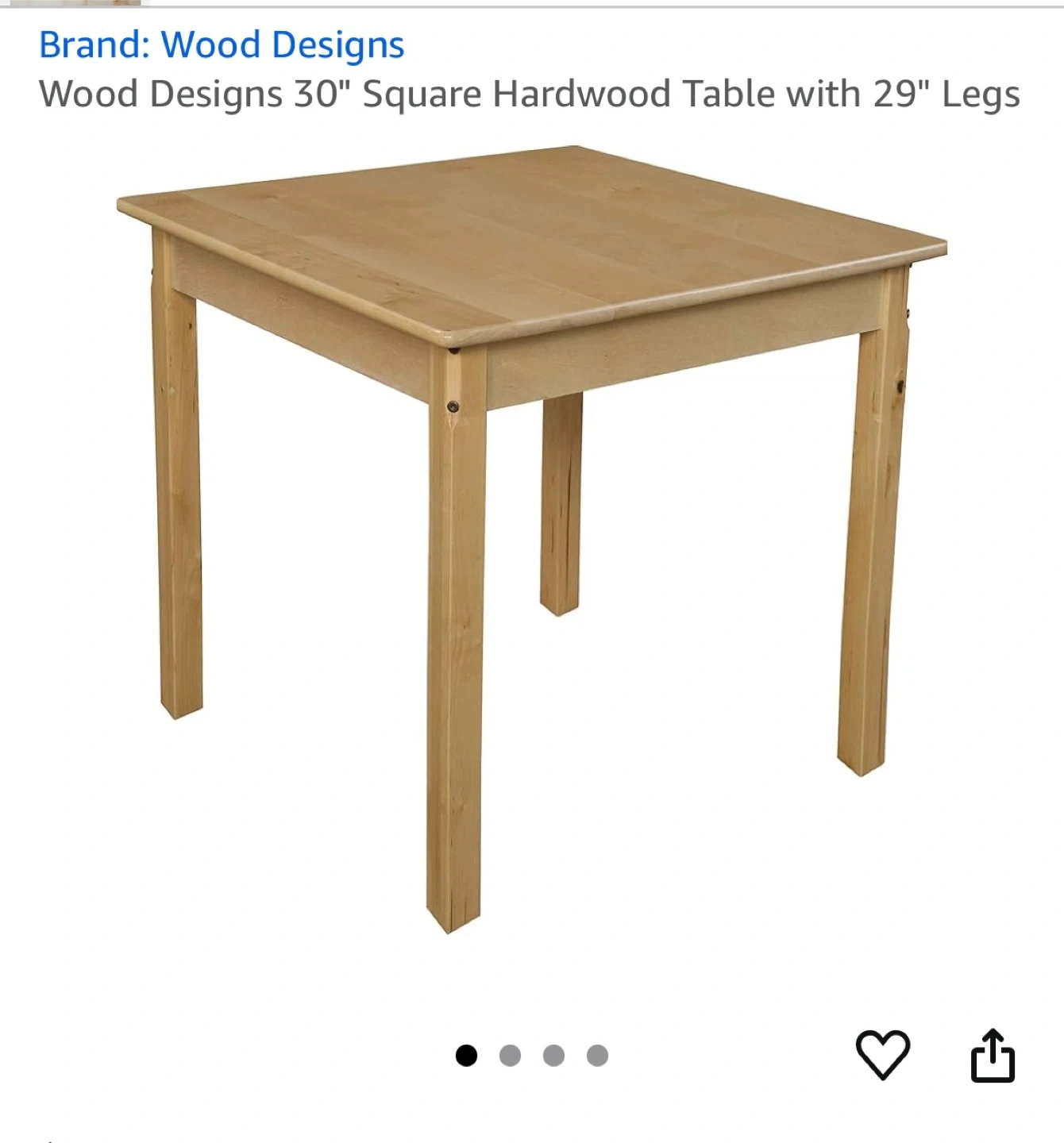Add this table to your wish list

pyautogui.click(x=882, y=1054)
